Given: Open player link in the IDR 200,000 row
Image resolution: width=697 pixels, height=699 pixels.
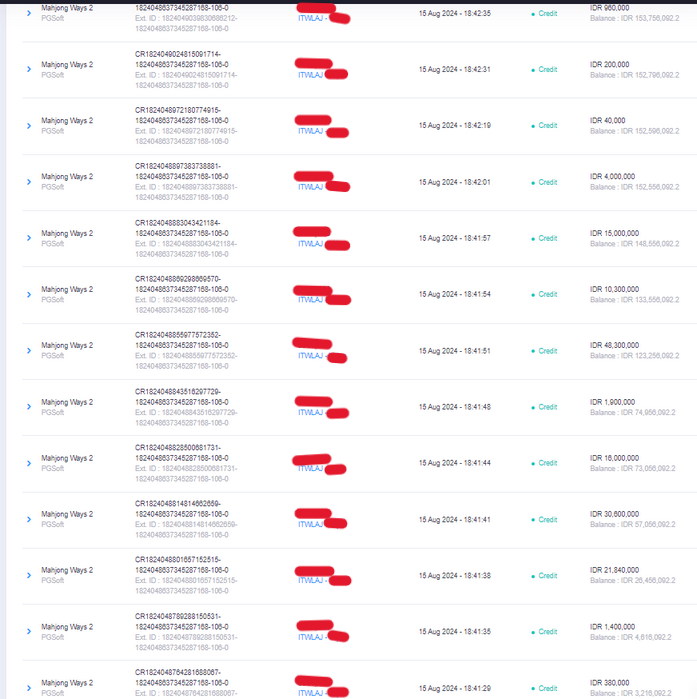Looking at the screenshot, I should point(310,75).
